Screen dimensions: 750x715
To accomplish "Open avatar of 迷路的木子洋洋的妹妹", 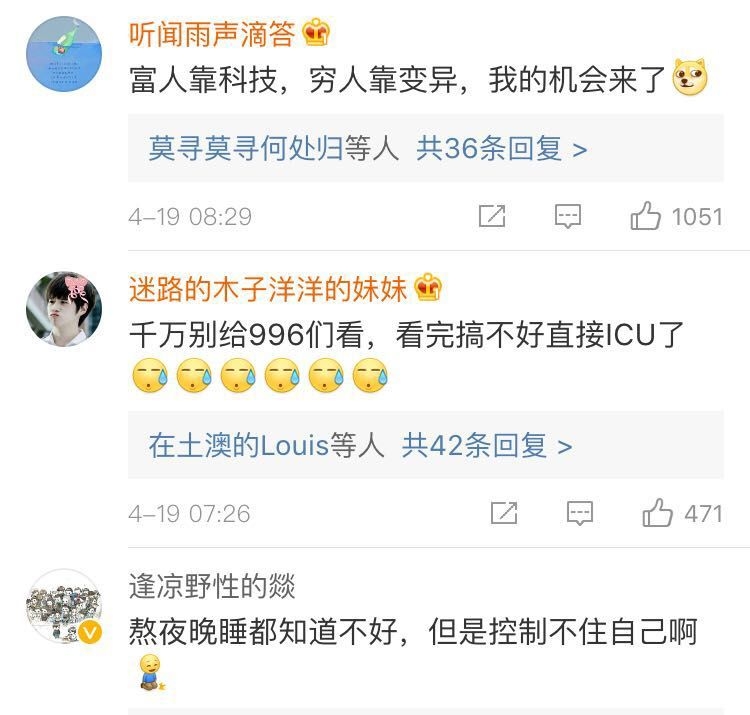I will (64, 307).
